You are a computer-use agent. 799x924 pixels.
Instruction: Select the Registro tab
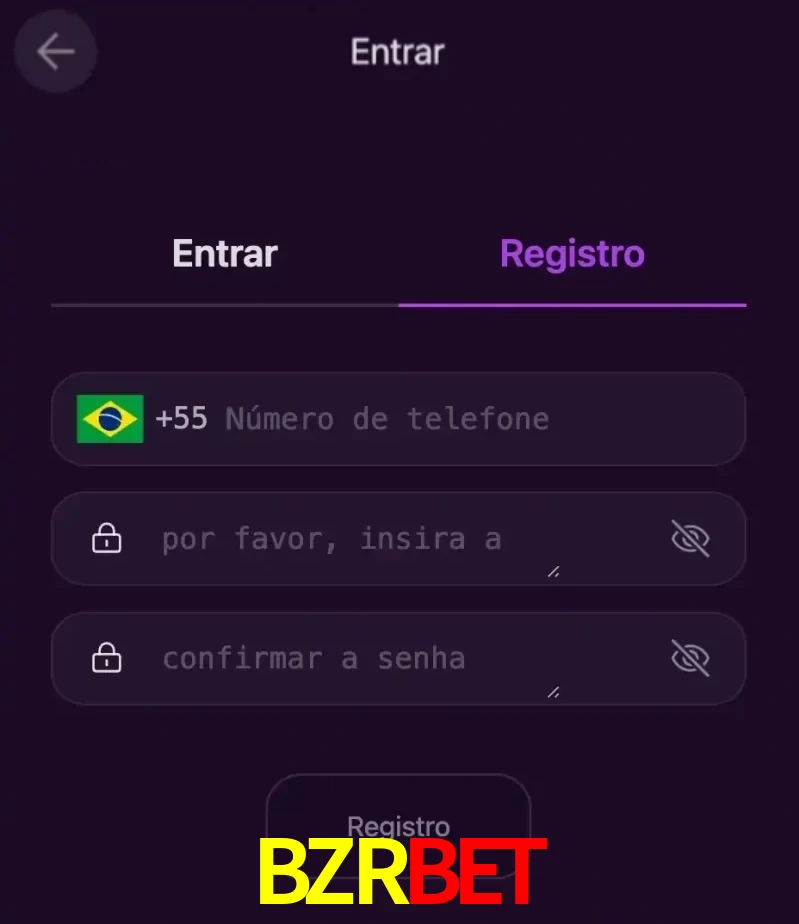(x=571, y=253)
